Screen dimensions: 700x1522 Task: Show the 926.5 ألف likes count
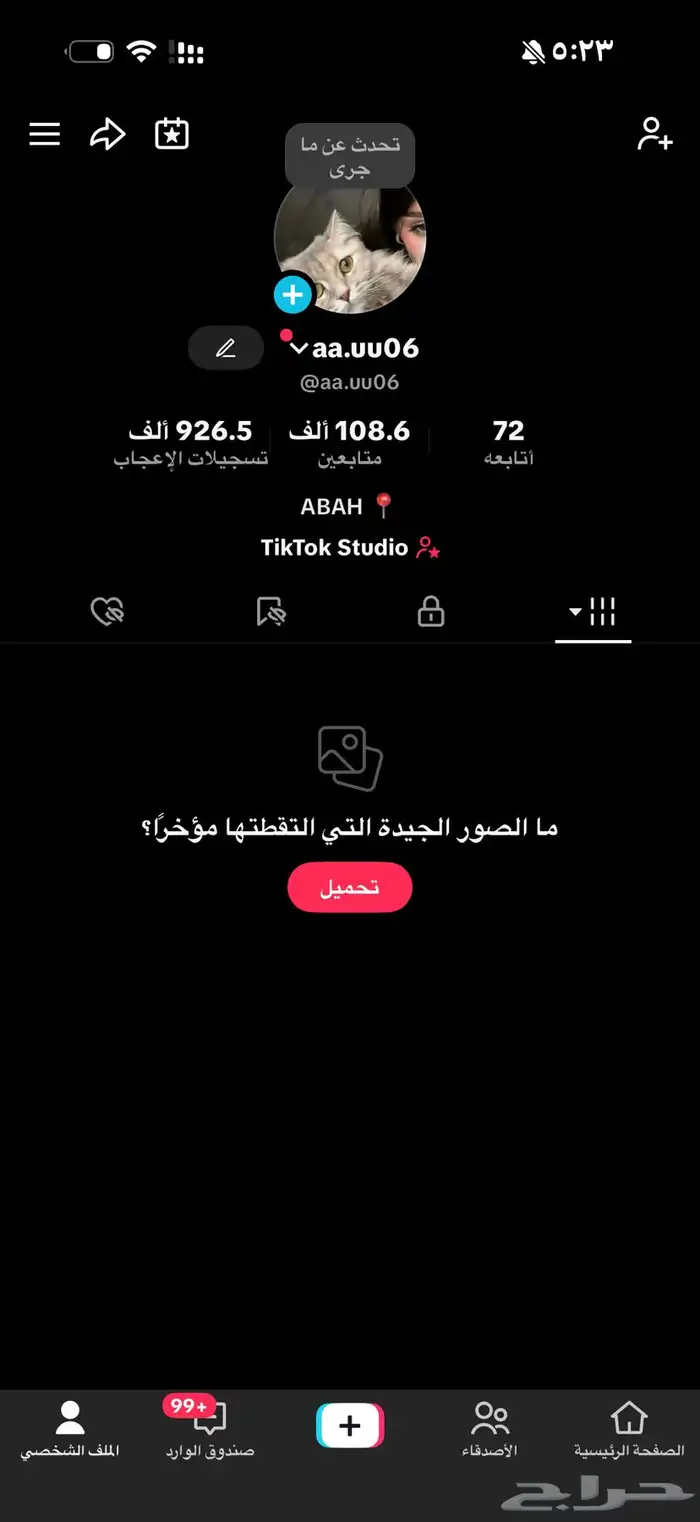[190, 442]
